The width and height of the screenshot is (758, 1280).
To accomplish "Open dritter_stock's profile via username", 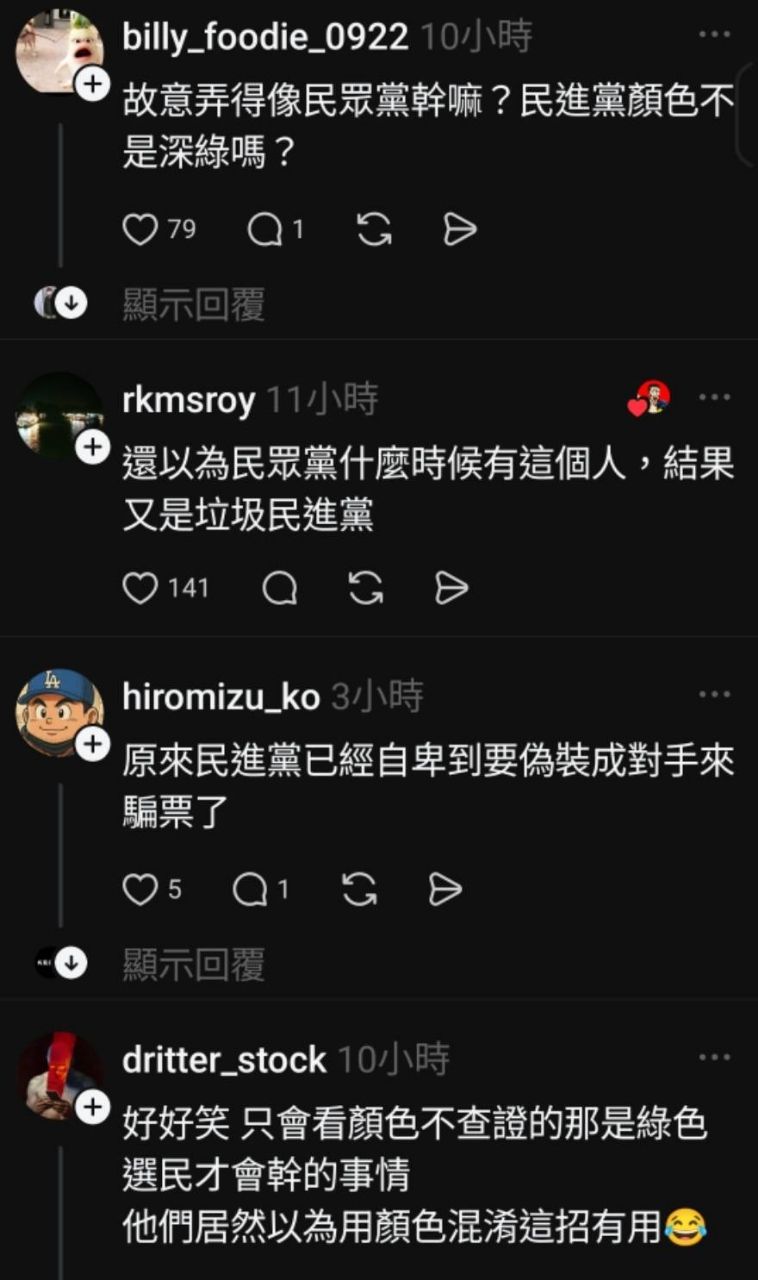I will [x=224, y=1060].
